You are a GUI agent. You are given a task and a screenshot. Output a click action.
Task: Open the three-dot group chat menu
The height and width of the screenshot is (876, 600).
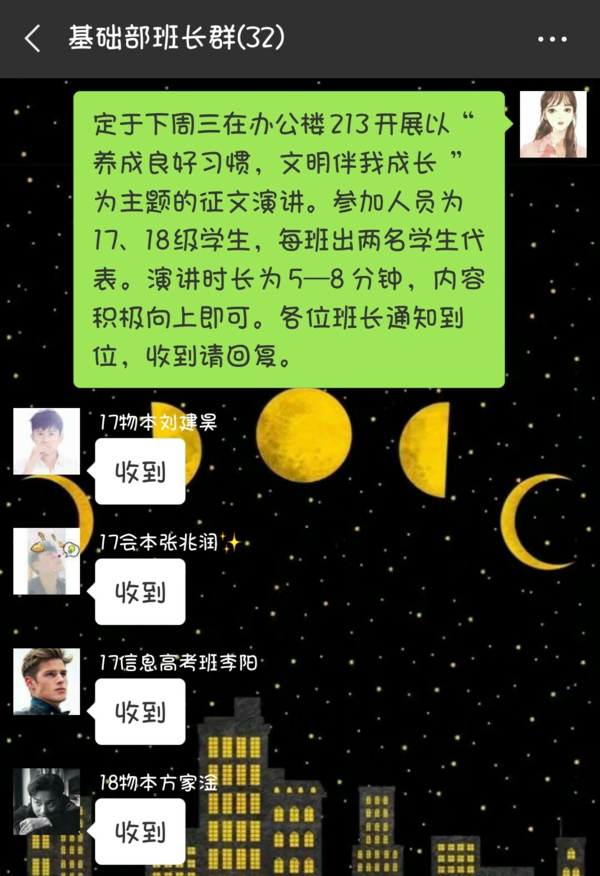tap(552, 39)
